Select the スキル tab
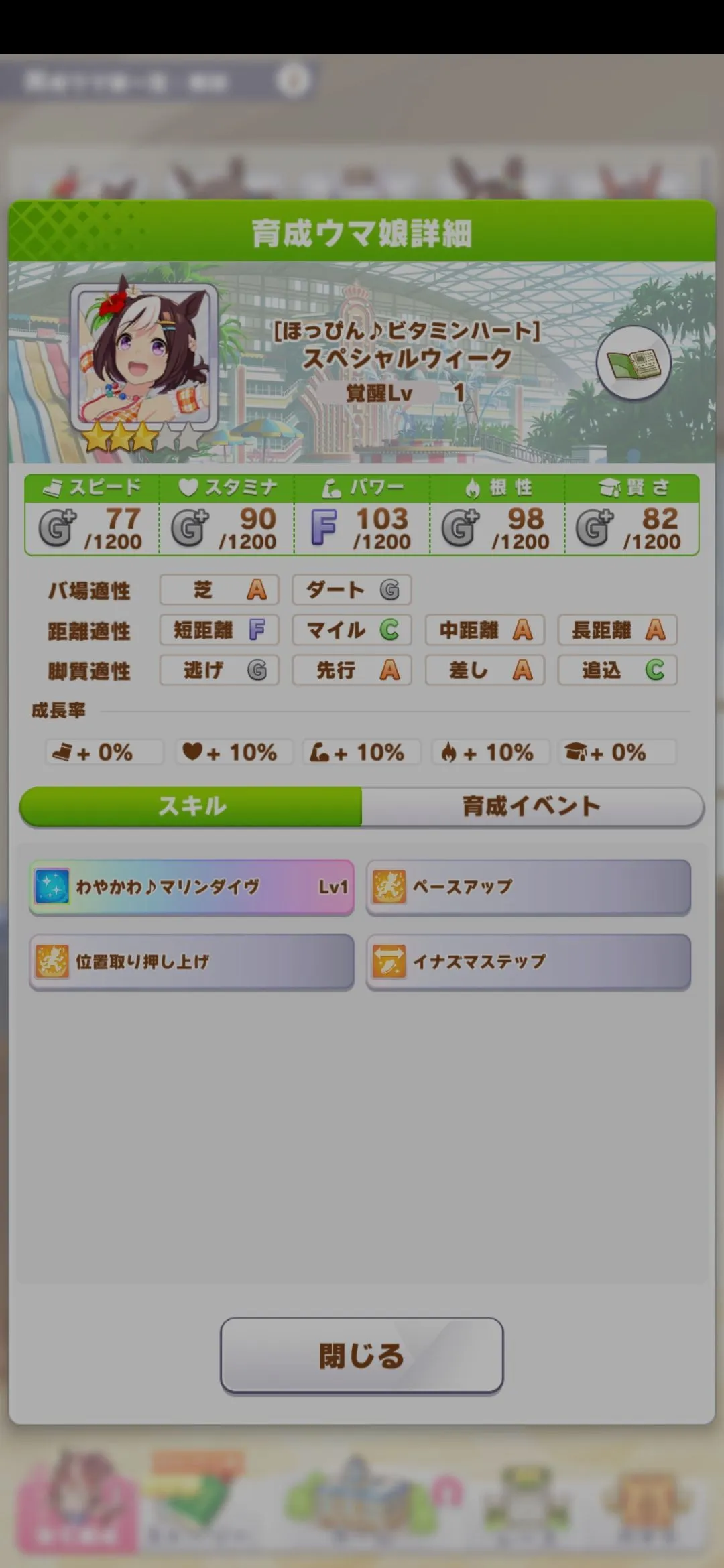Viewport: 724px width, 1568px height. tap(192, 806)
